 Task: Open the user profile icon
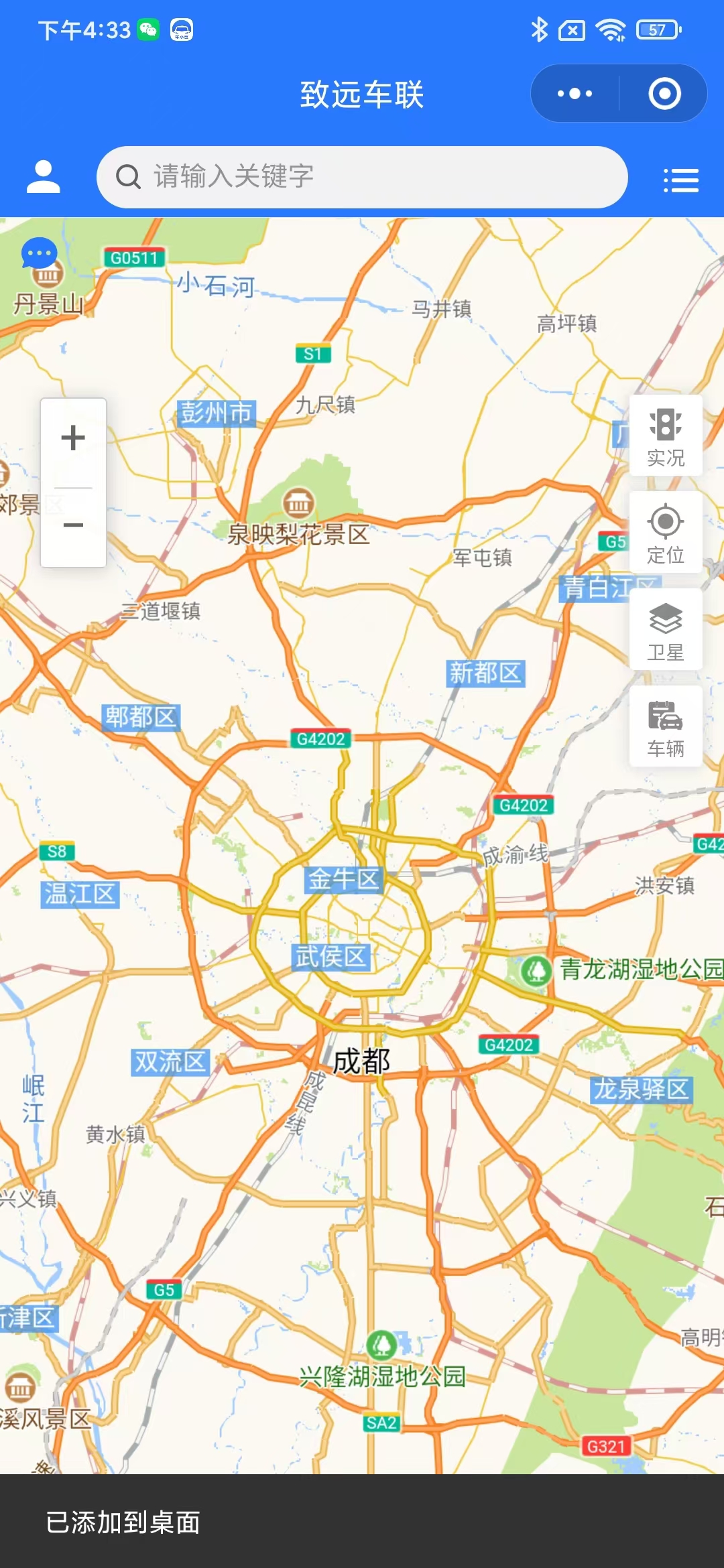coord(44,178)
